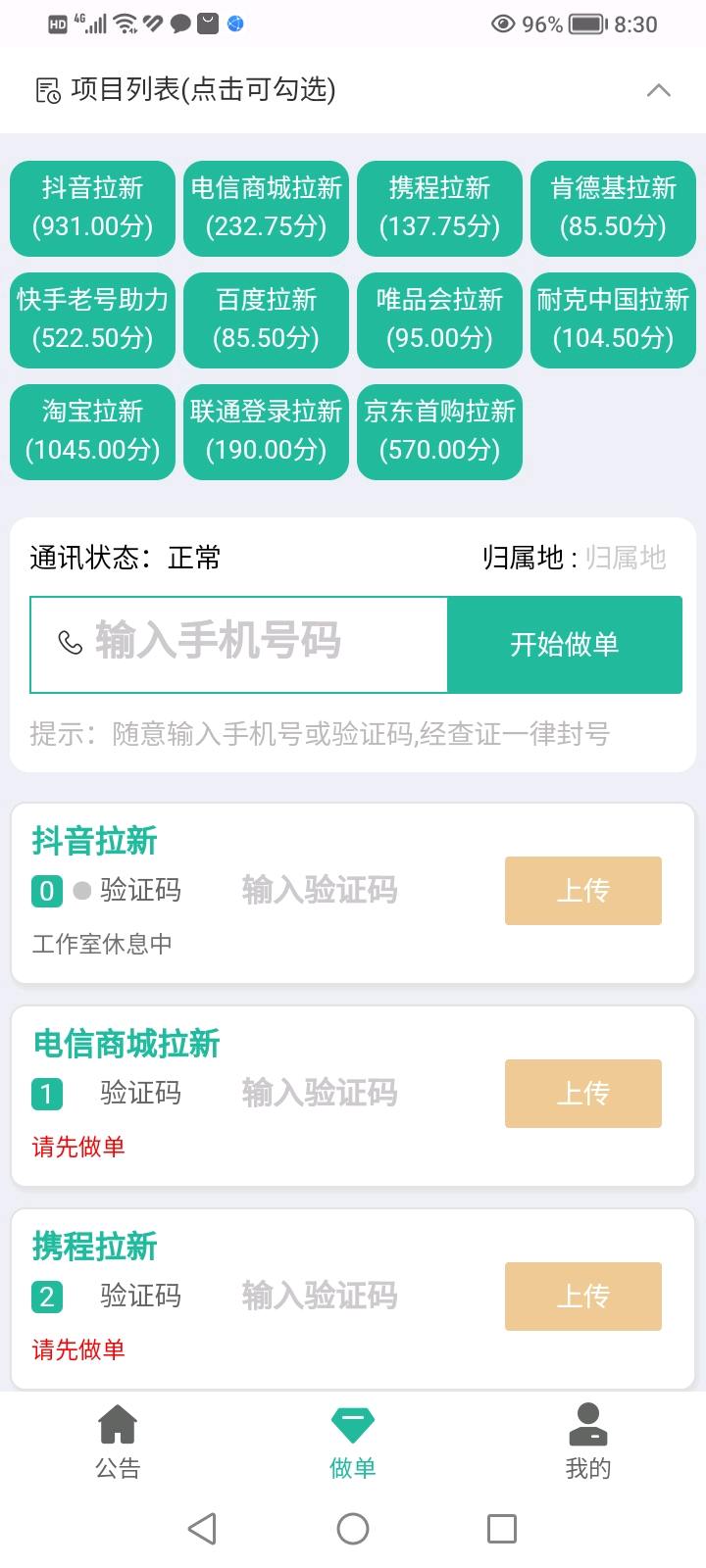Select the 抖音拉新 project chip
This screenshot has width=706, height=1568.
[x=92, y=208]
